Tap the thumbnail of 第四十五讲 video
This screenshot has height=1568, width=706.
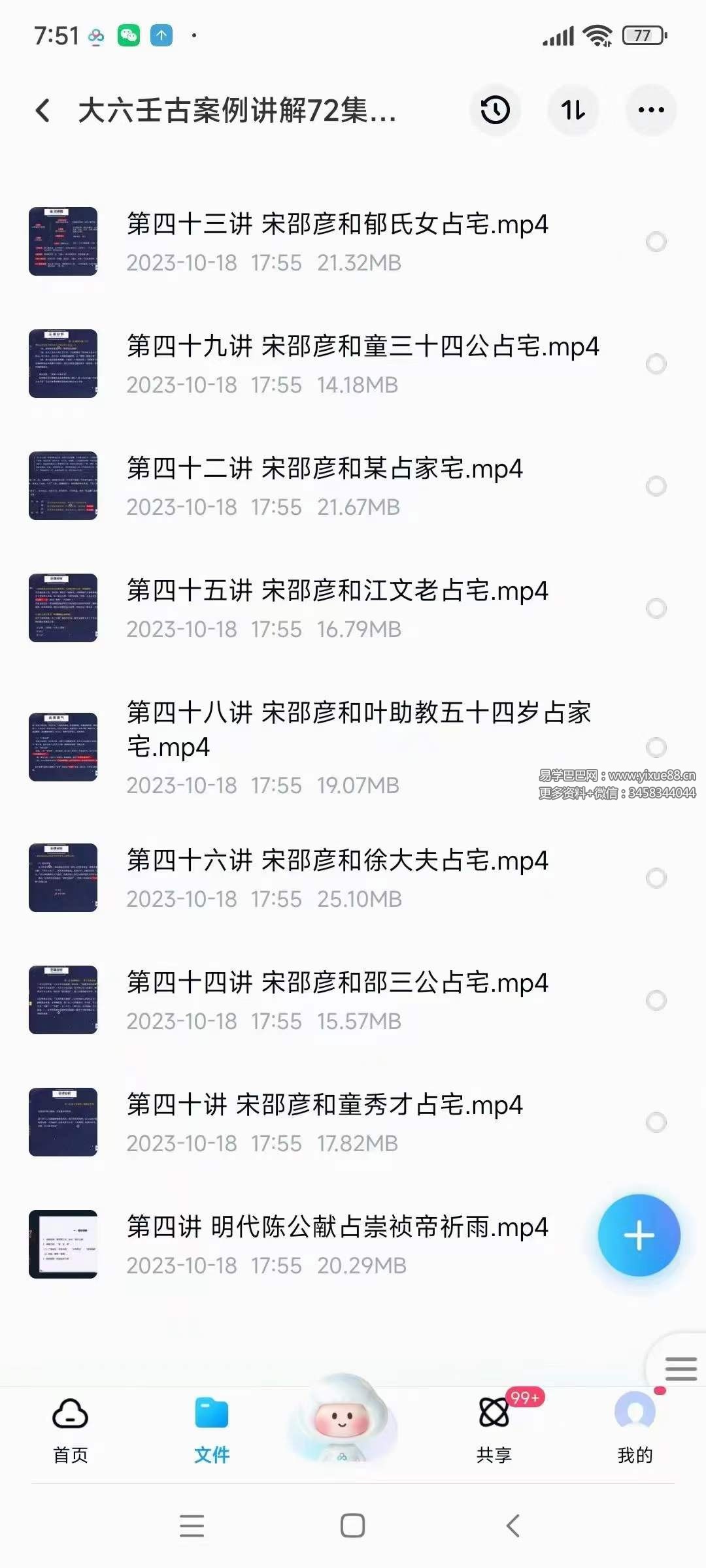pyautogui.click(x=63, y=608)
